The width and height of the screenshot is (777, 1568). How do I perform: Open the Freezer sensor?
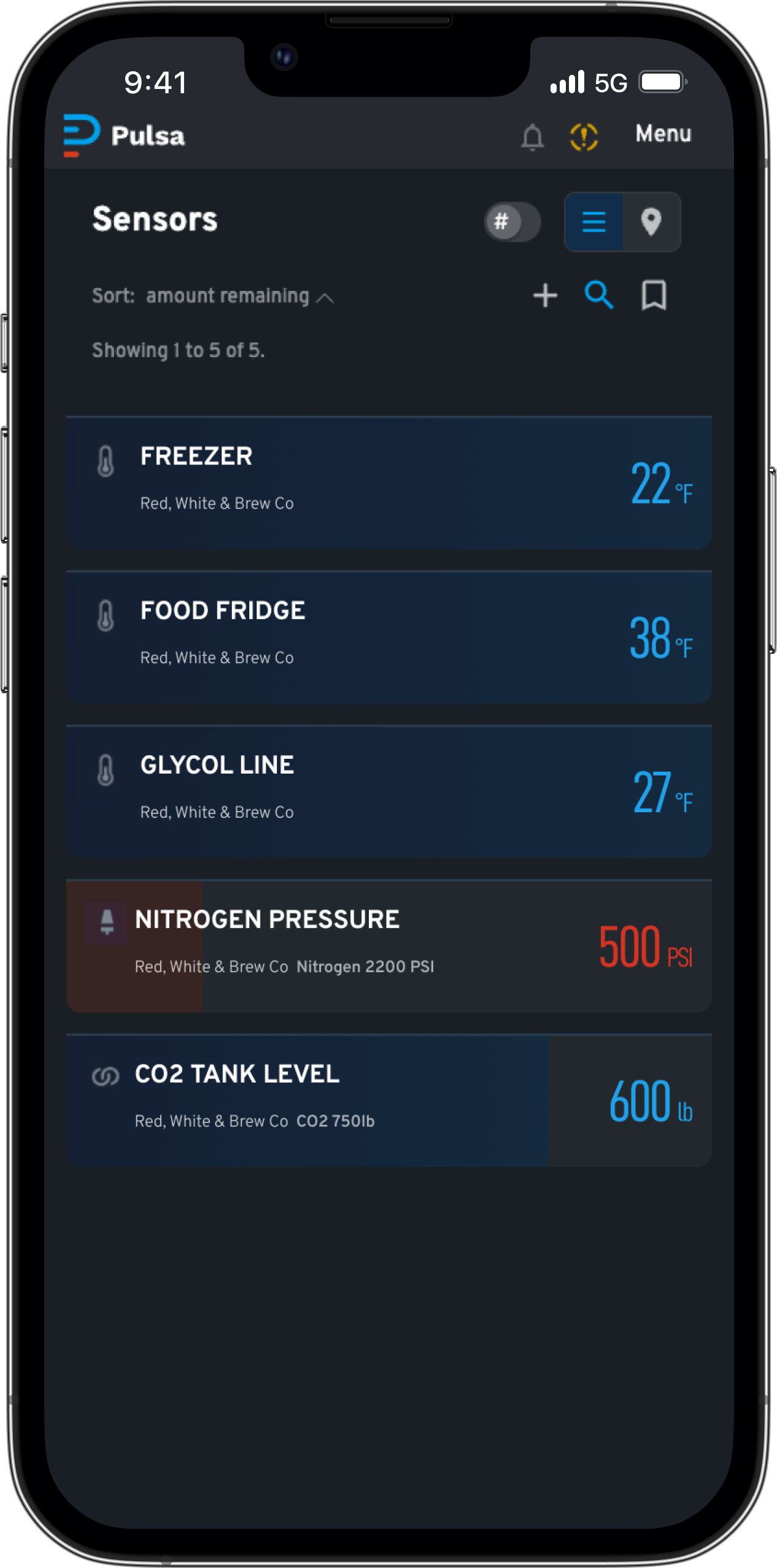click(x=388, y=483)
